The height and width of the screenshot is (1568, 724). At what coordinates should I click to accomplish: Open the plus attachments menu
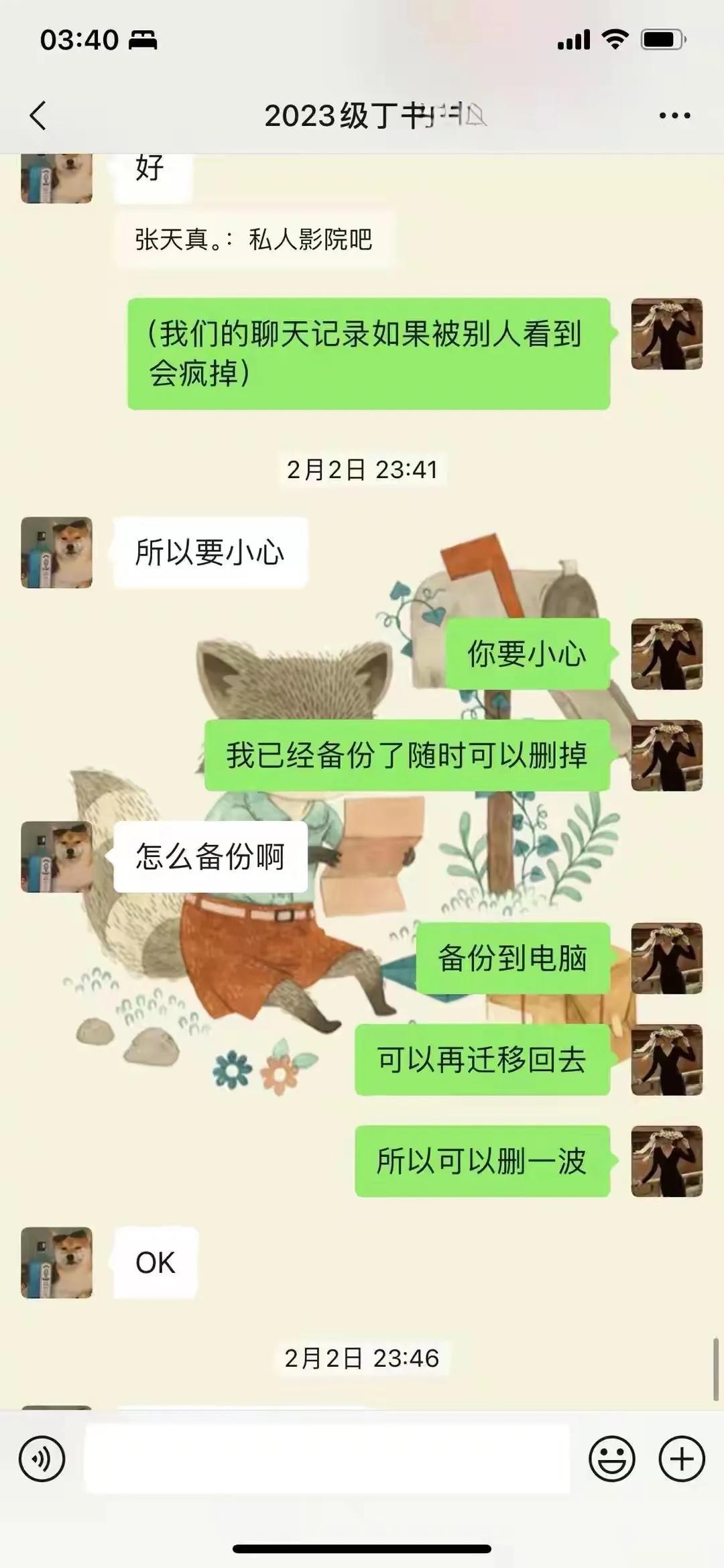tap(682, 1459)
